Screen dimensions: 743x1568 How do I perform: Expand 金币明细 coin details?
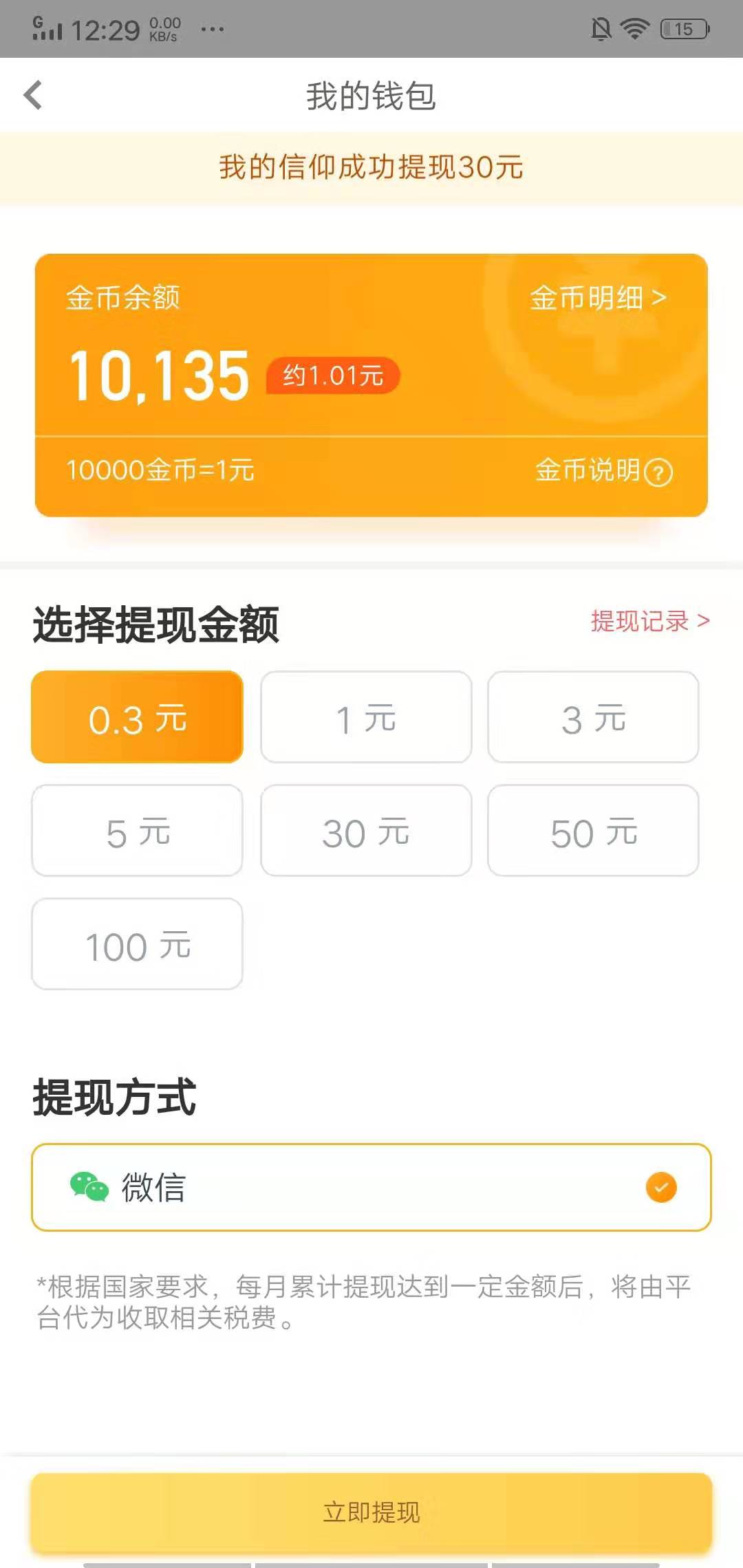(x=599, y=299)
